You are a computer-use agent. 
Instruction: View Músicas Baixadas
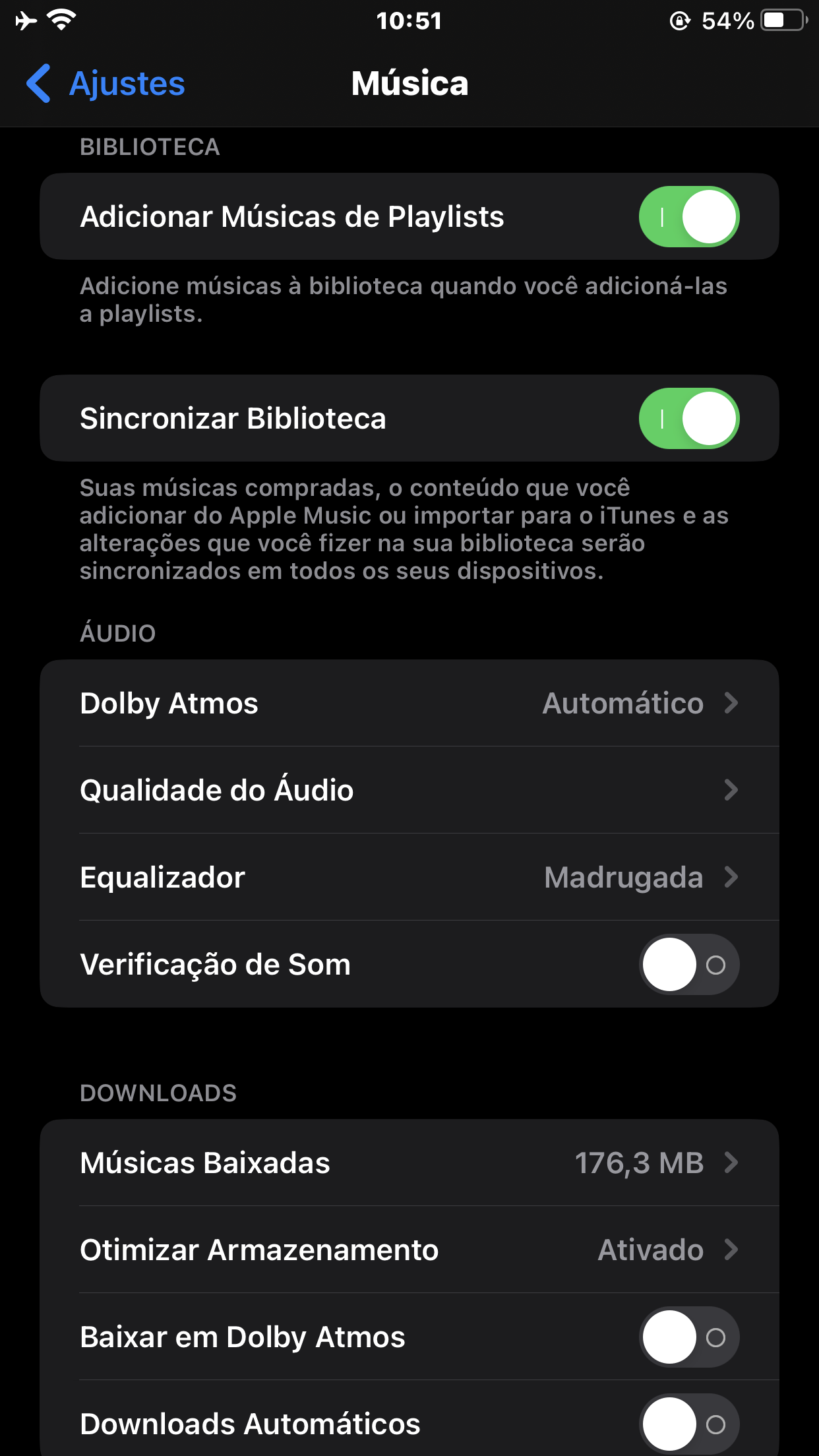[409, 1163]
